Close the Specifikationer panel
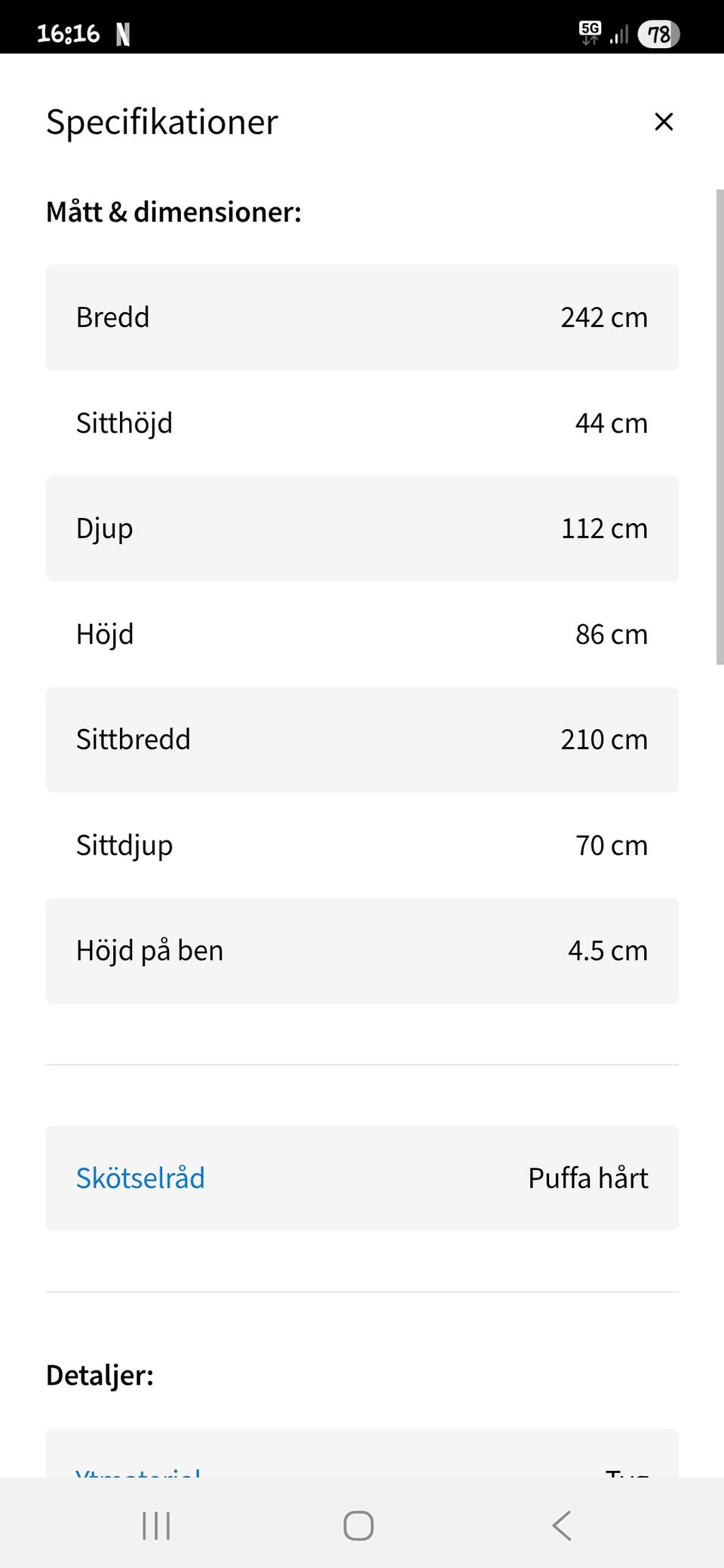The height and width of the screenshot is (1568, 724). click(664, 121)
